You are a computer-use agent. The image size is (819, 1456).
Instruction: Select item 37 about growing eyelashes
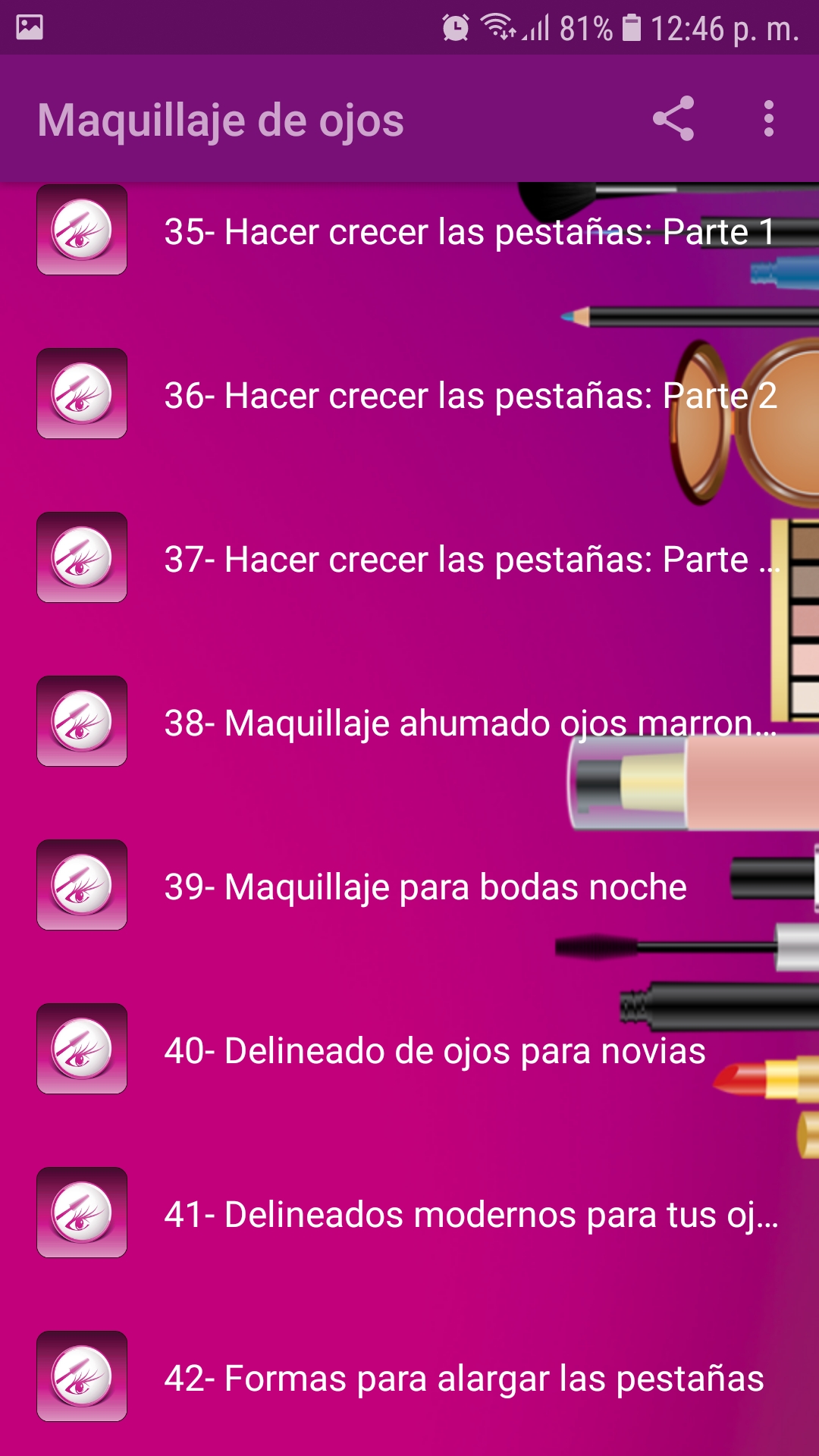point(470,560)
